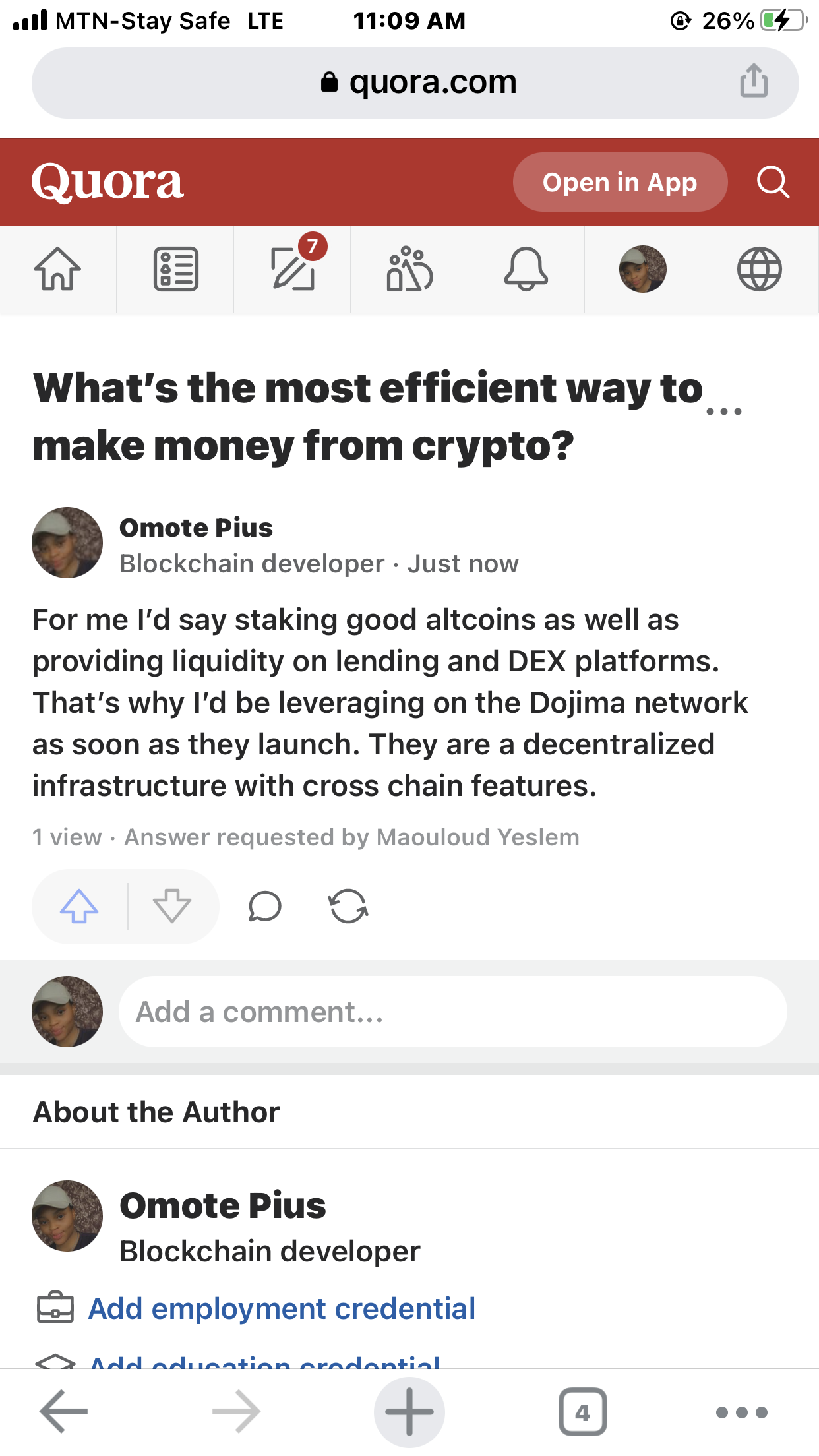The image size is (819, 1456).
Task: Open the answer tab with 7 badge
Action: 293,269
